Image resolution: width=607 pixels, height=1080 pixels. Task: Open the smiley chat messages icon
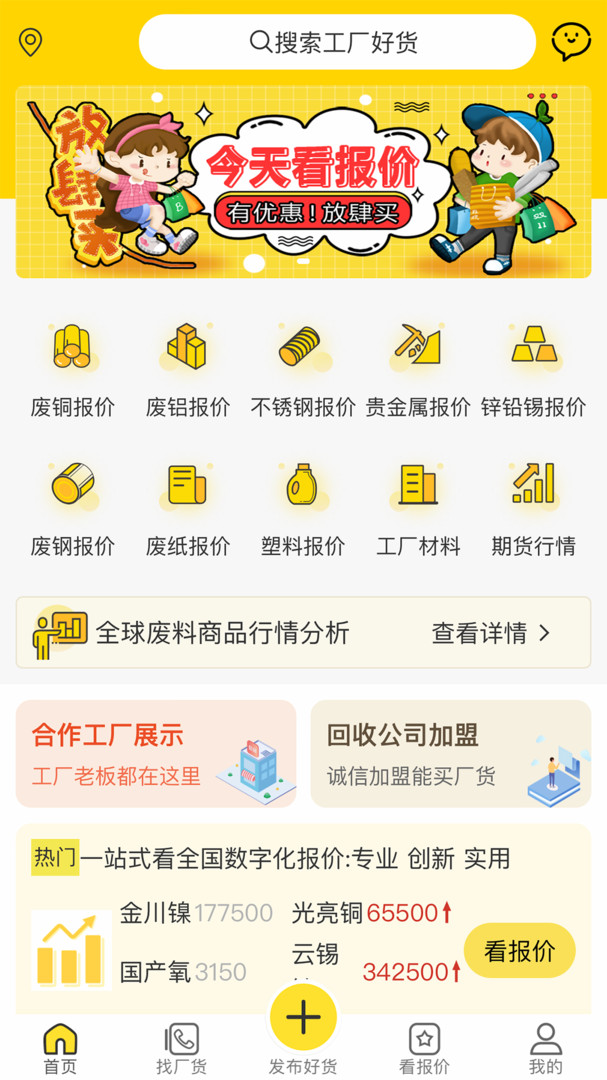point(571,42)
